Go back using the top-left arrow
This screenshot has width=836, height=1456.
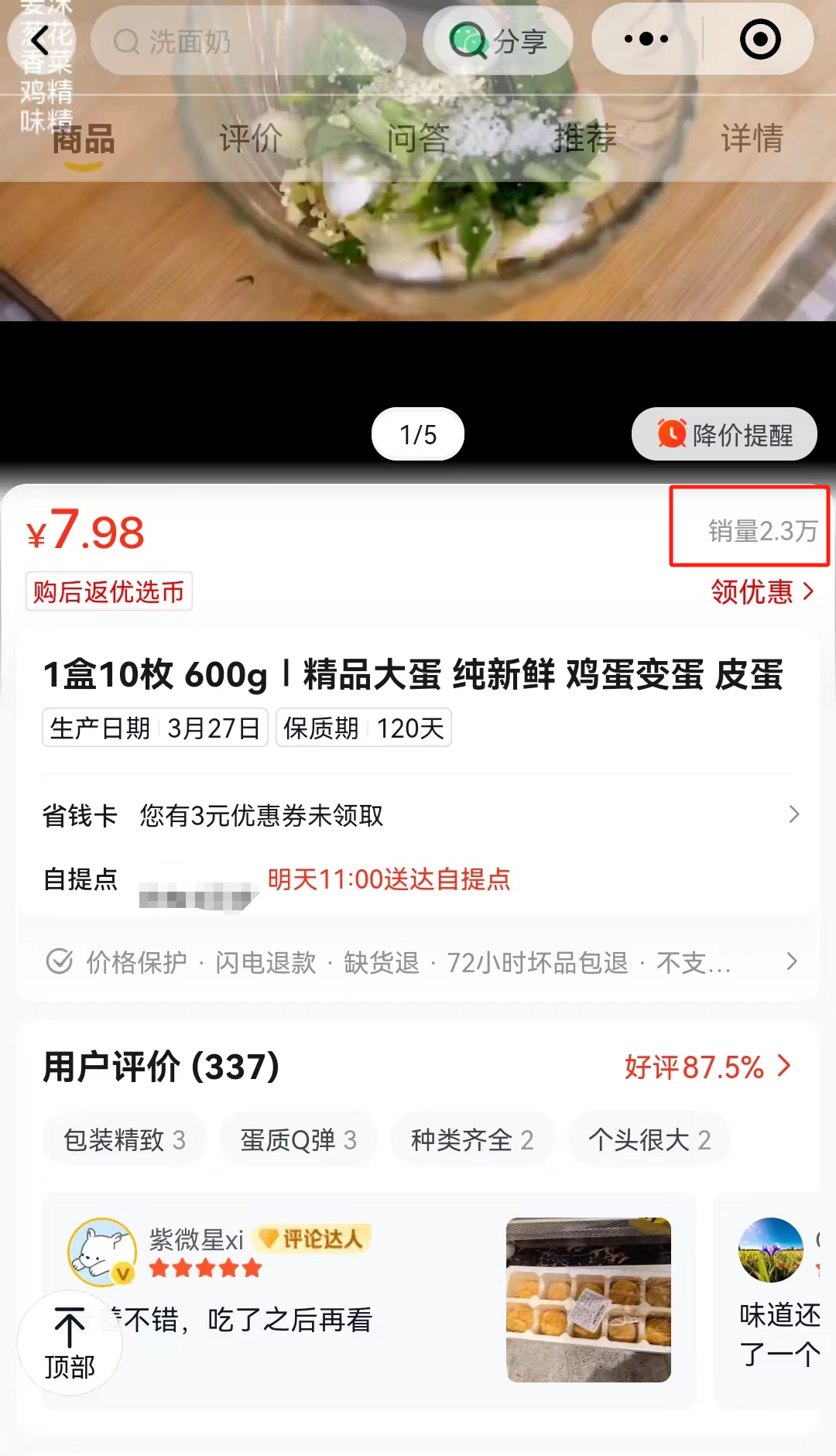pos(40,40)
